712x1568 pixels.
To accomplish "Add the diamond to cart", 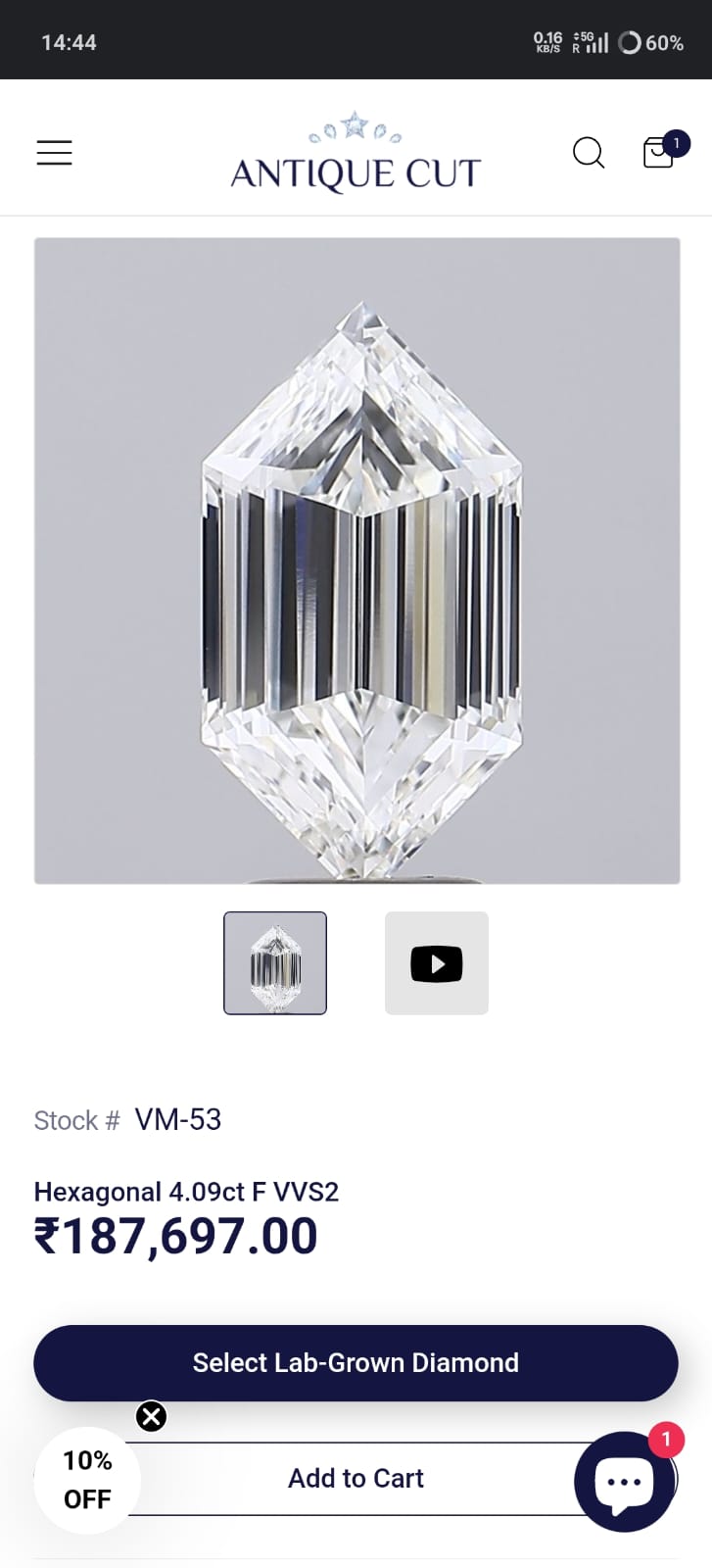I will [356, 1479].
